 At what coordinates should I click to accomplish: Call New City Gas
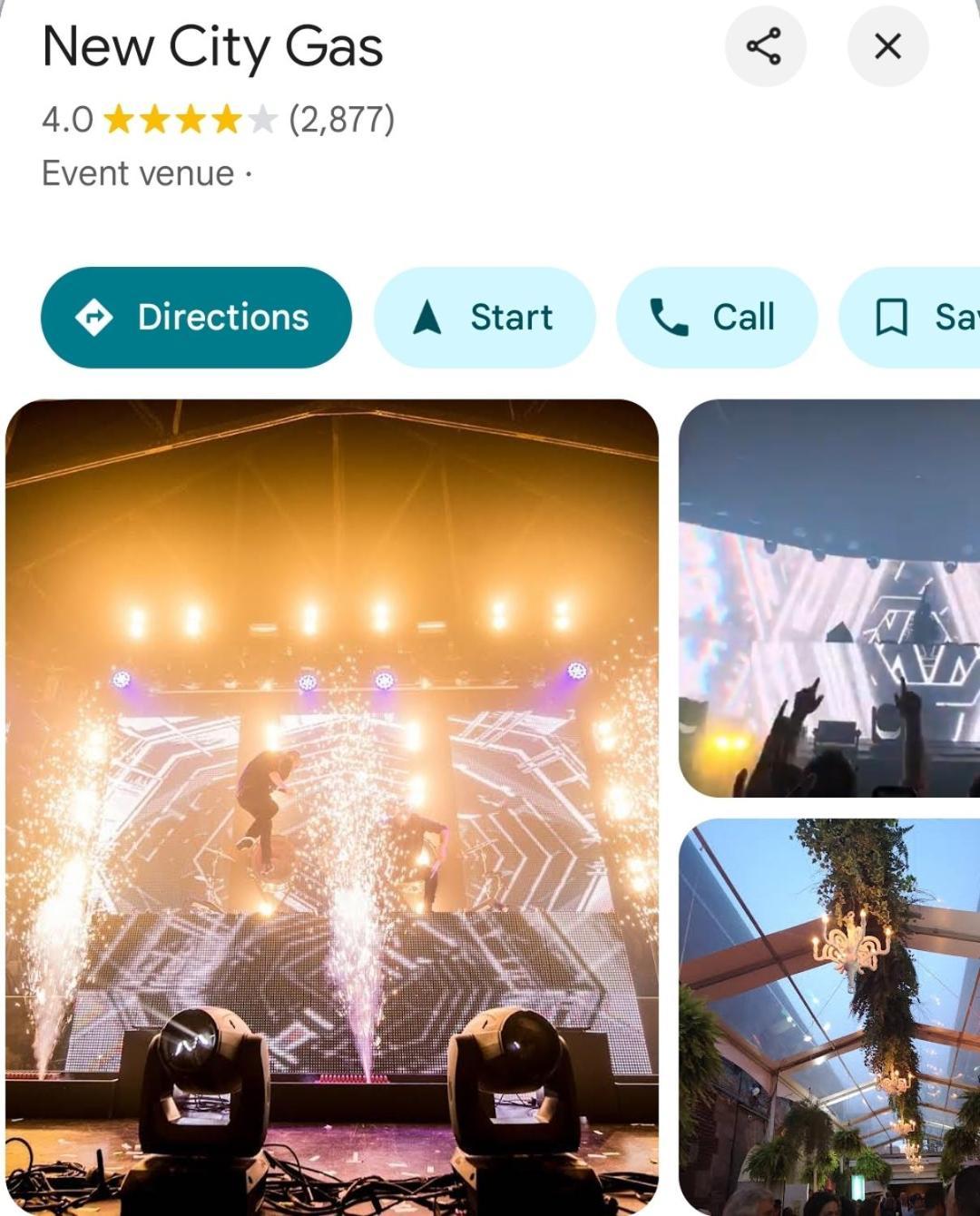pyautogui.click(x=716, y=318)
